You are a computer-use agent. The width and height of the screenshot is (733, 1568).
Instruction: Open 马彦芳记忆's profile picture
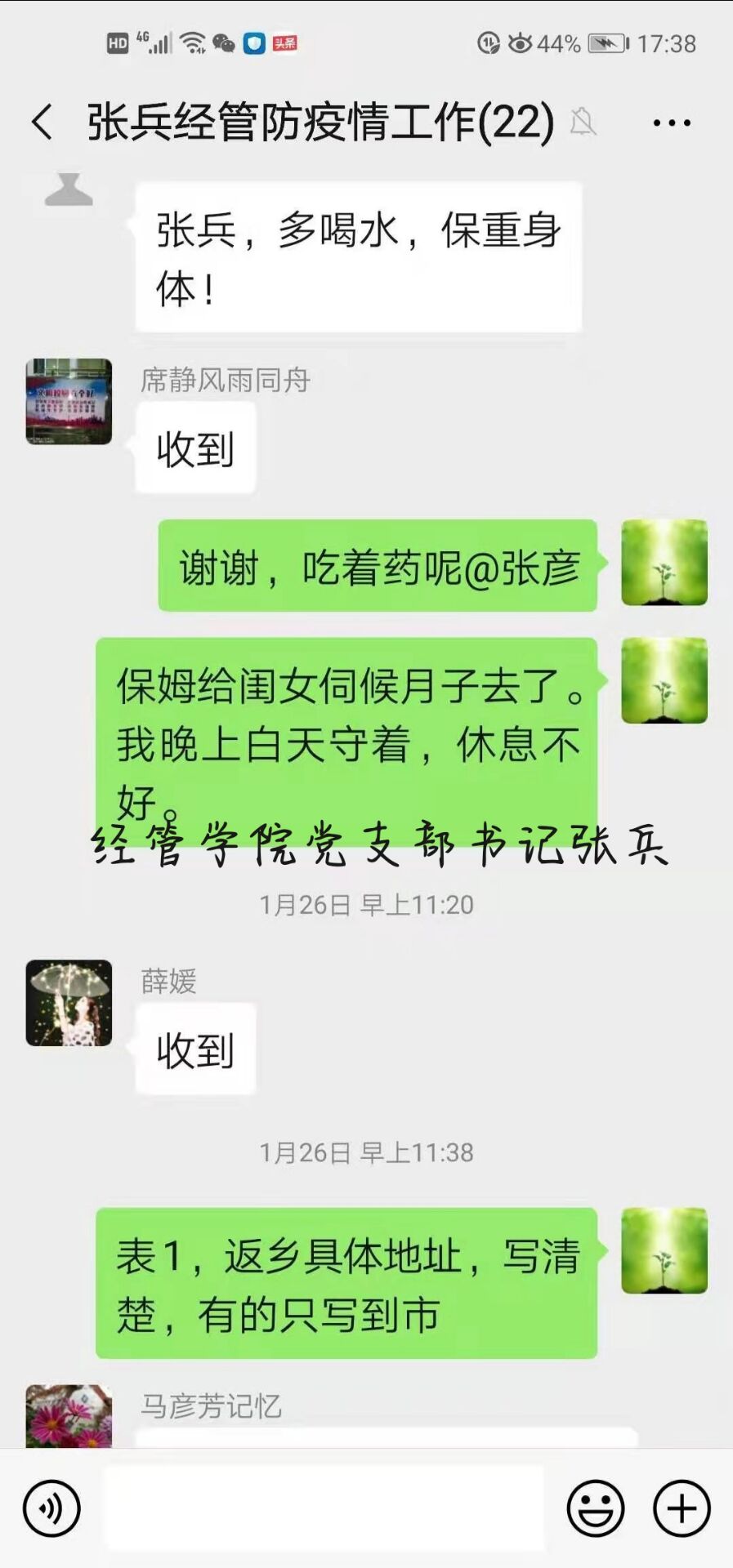(x=69, y=1417)
